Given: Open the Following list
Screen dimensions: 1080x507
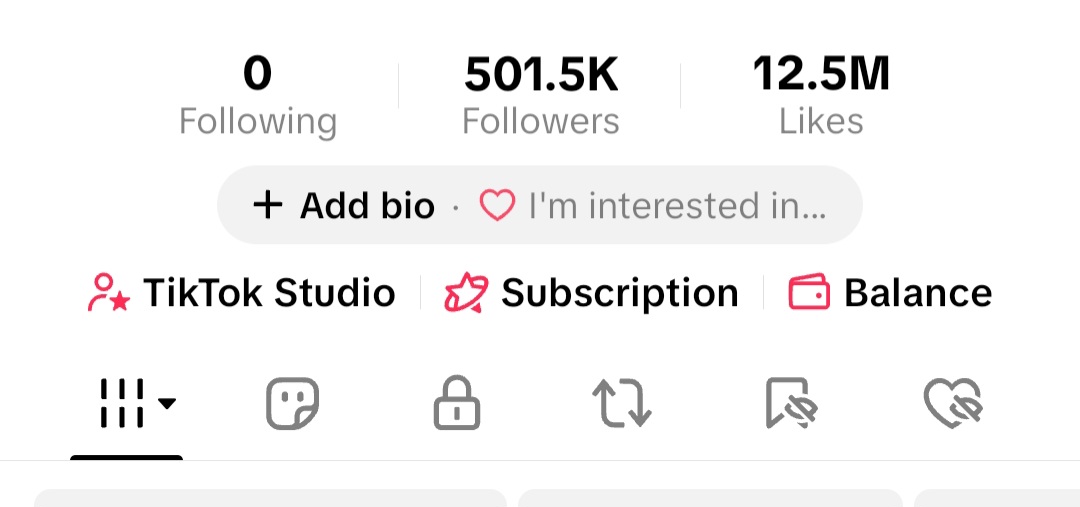Looking at the screenshot, I should point(257,97).
